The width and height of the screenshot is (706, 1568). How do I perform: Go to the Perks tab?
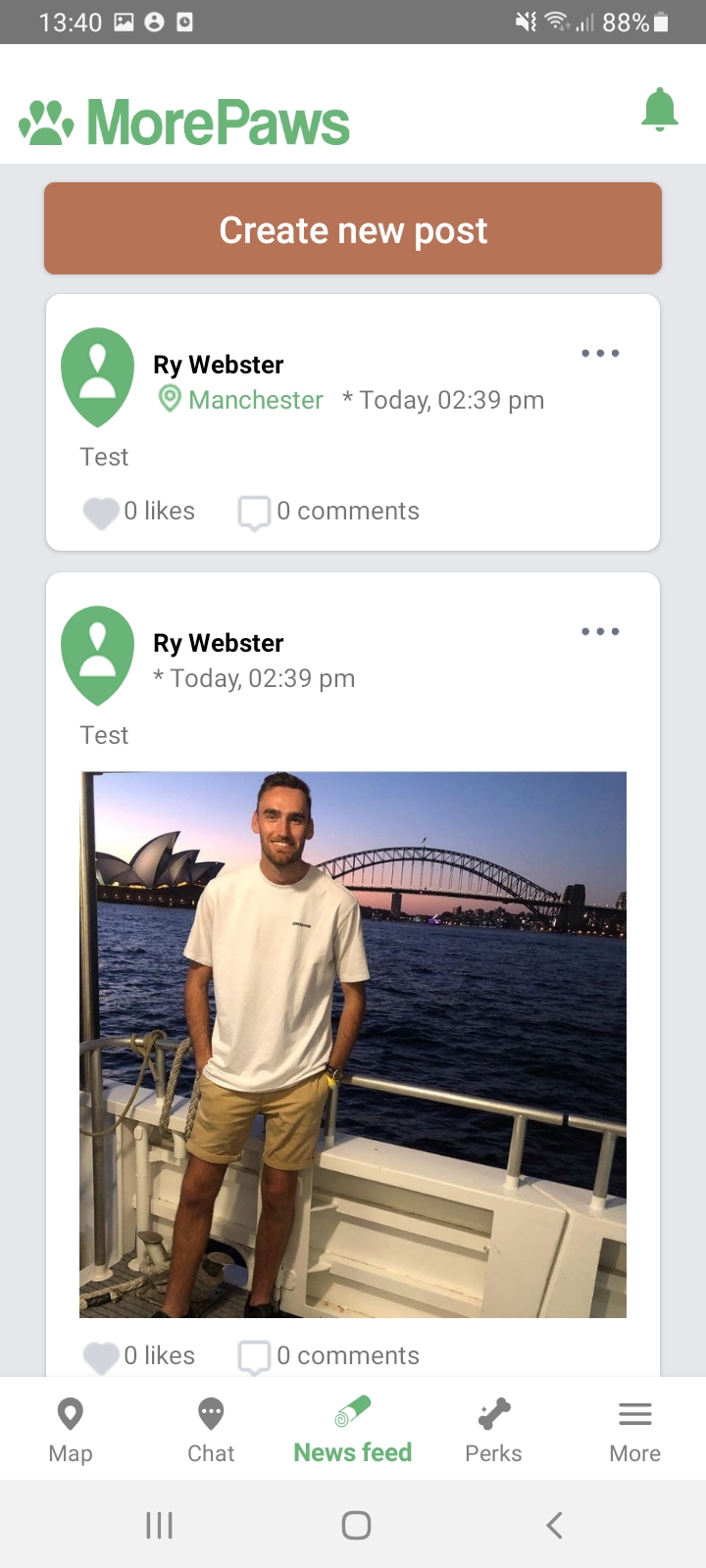tap(493, 1431)
